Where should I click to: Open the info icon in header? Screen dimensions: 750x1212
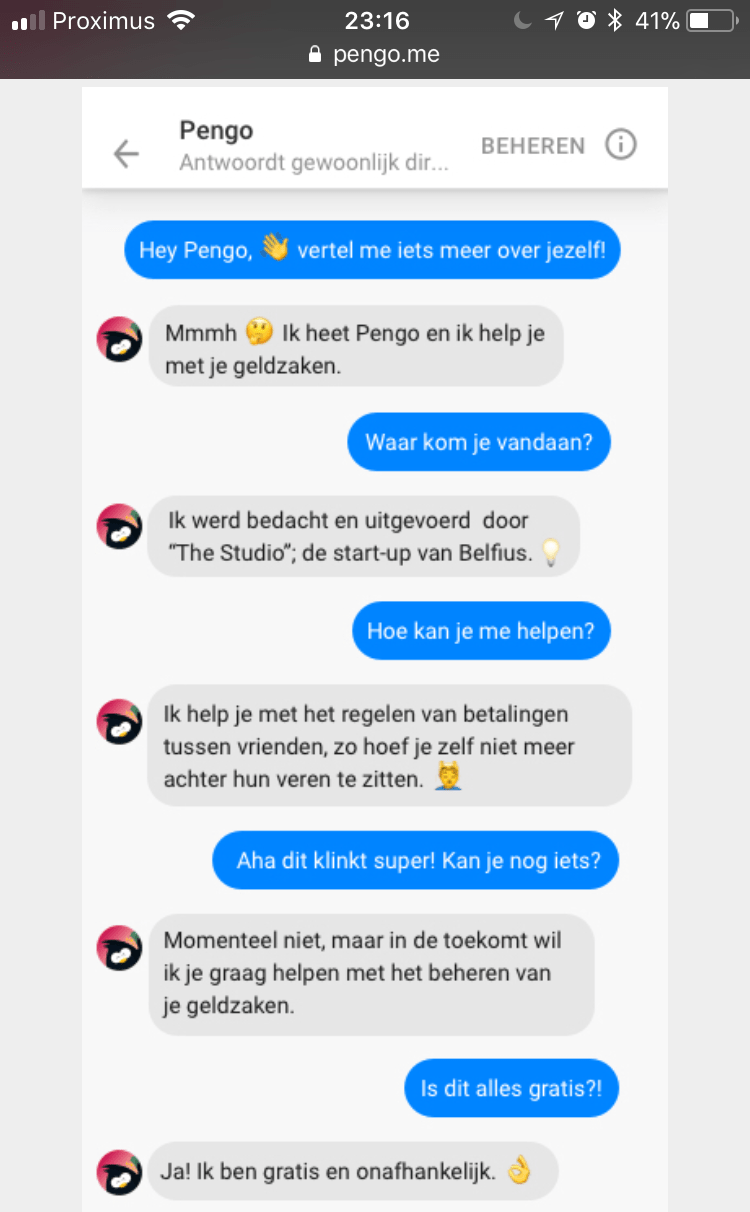click(x=620, y=145)
